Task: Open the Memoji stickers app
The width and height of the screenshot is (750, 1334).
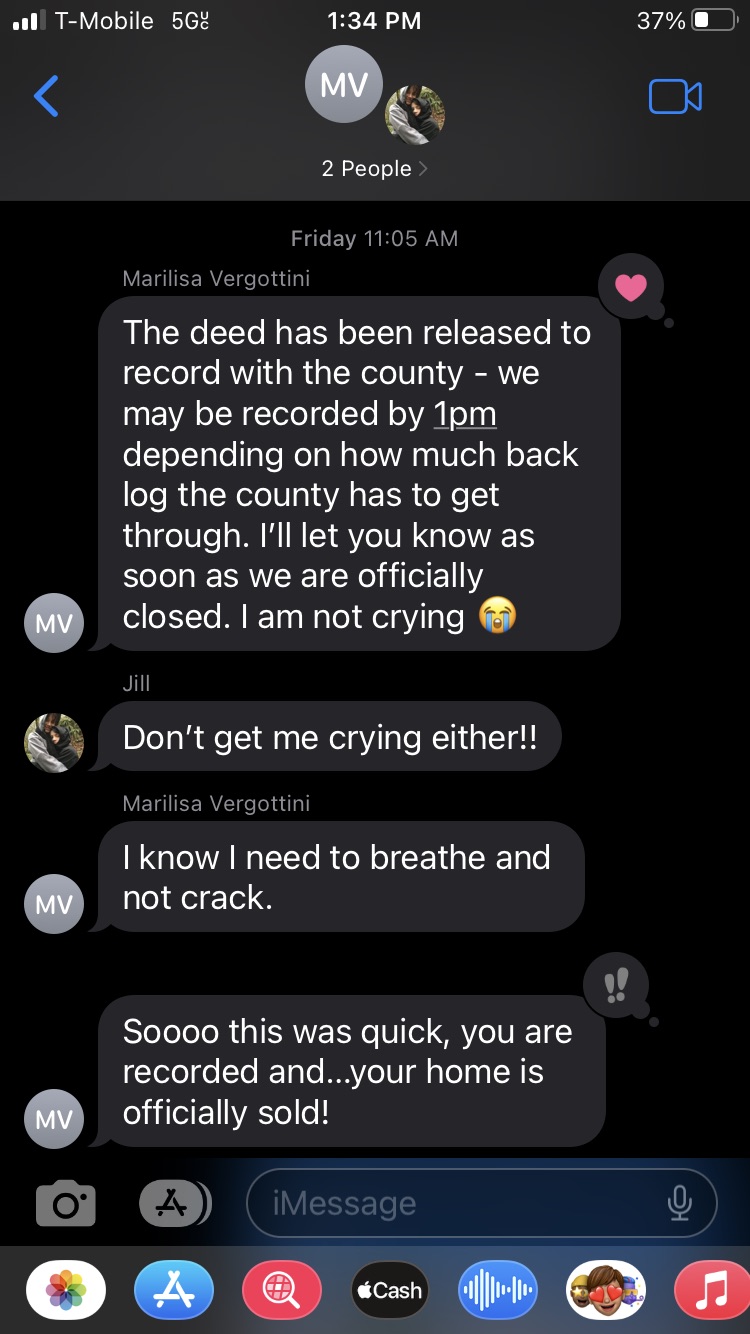Action: click(605, 1291)
